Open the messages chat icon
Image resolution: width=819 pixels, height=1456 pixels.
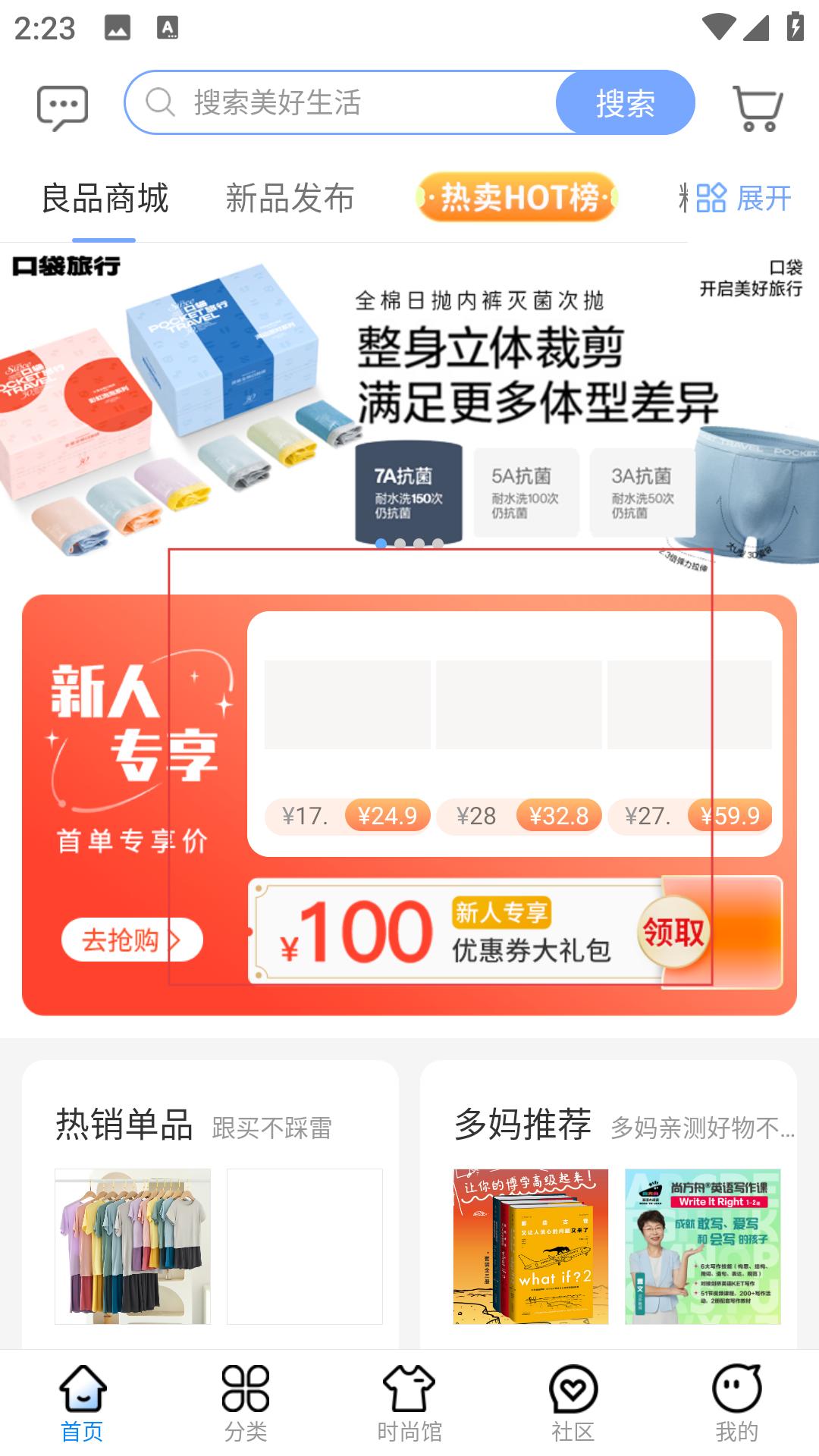point(62,107)
